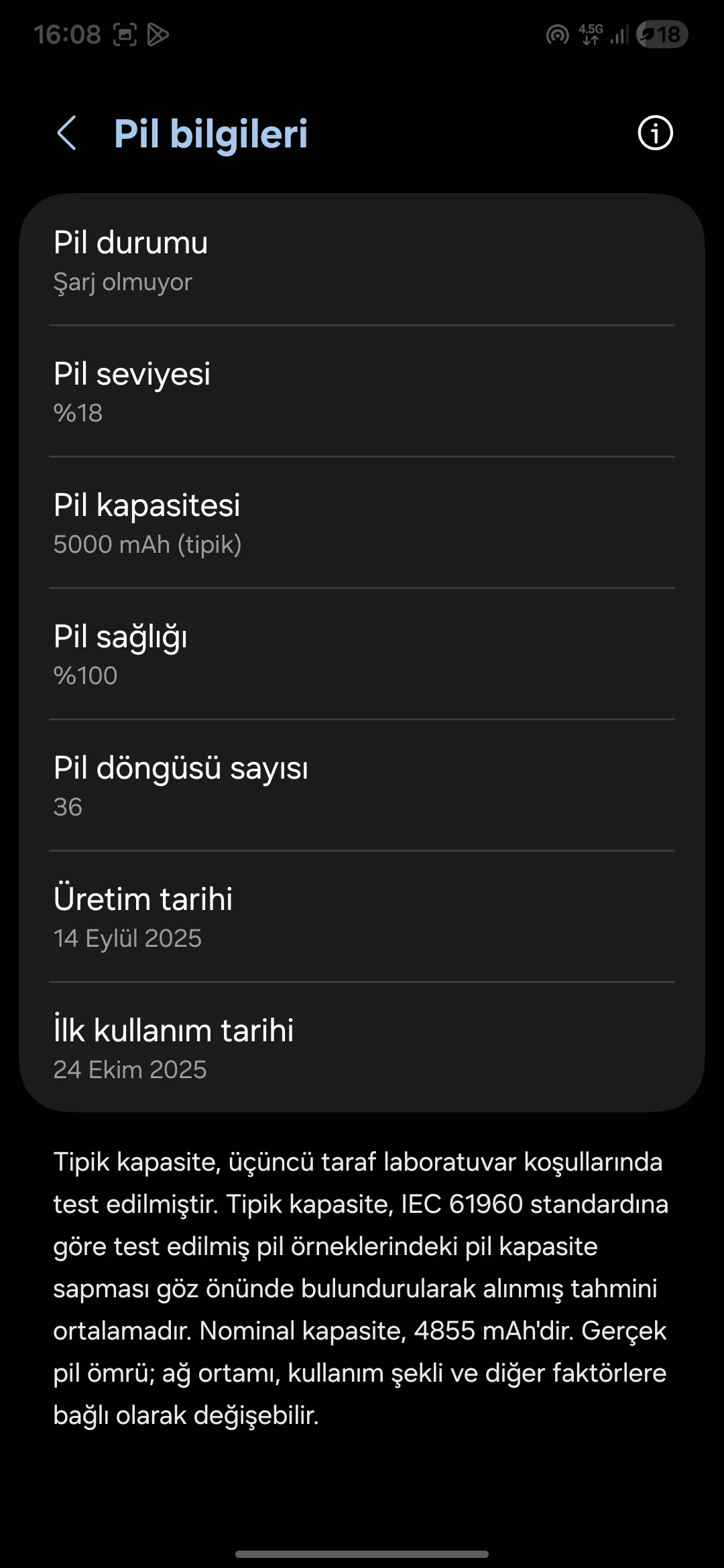Image resolution: width=724 pixels, height=1568 pixels.
Task: Tap the Şarj olmuyor status text
Action: pos(123,281)
